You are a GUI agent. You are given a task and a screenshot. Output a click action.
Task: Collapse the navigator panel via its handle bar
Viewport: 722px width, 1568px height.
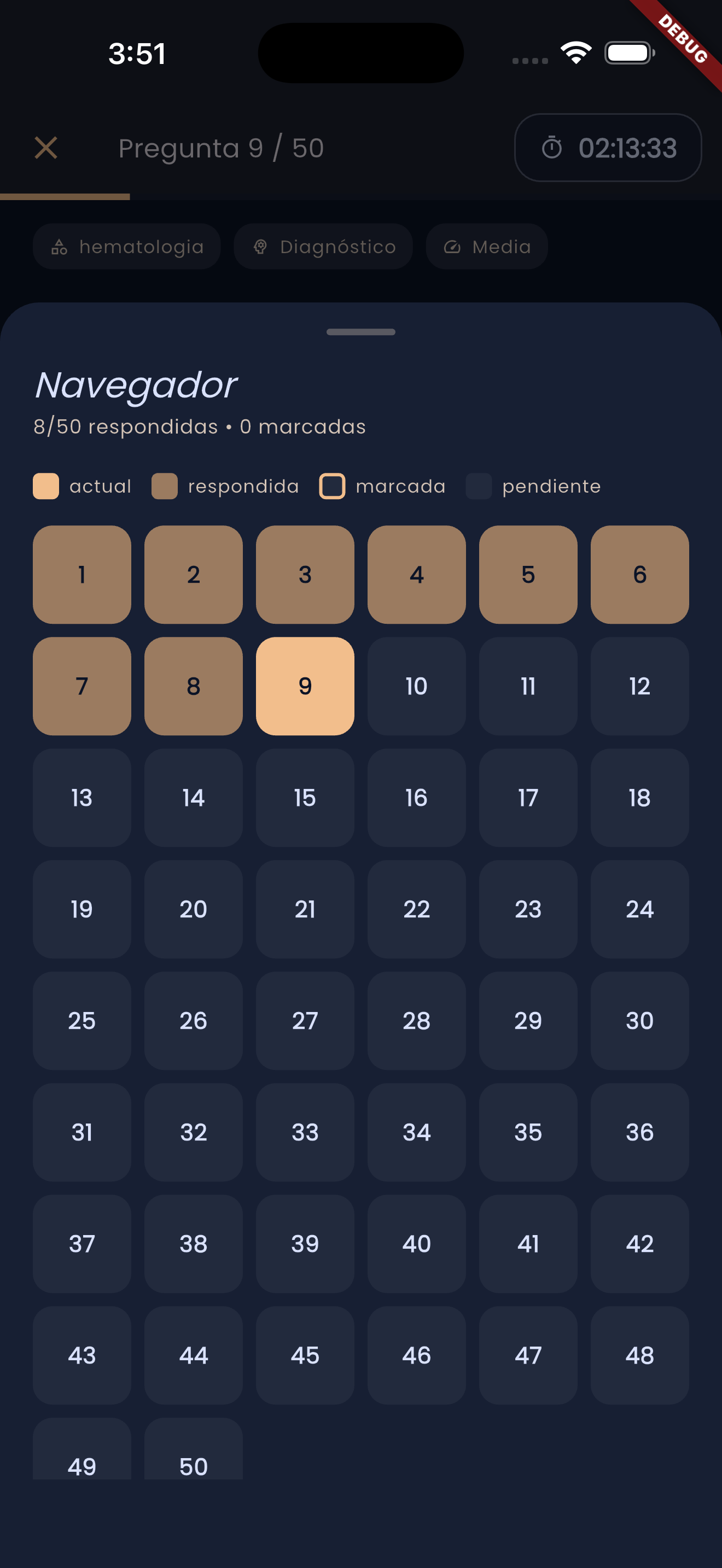pos(360,332)
